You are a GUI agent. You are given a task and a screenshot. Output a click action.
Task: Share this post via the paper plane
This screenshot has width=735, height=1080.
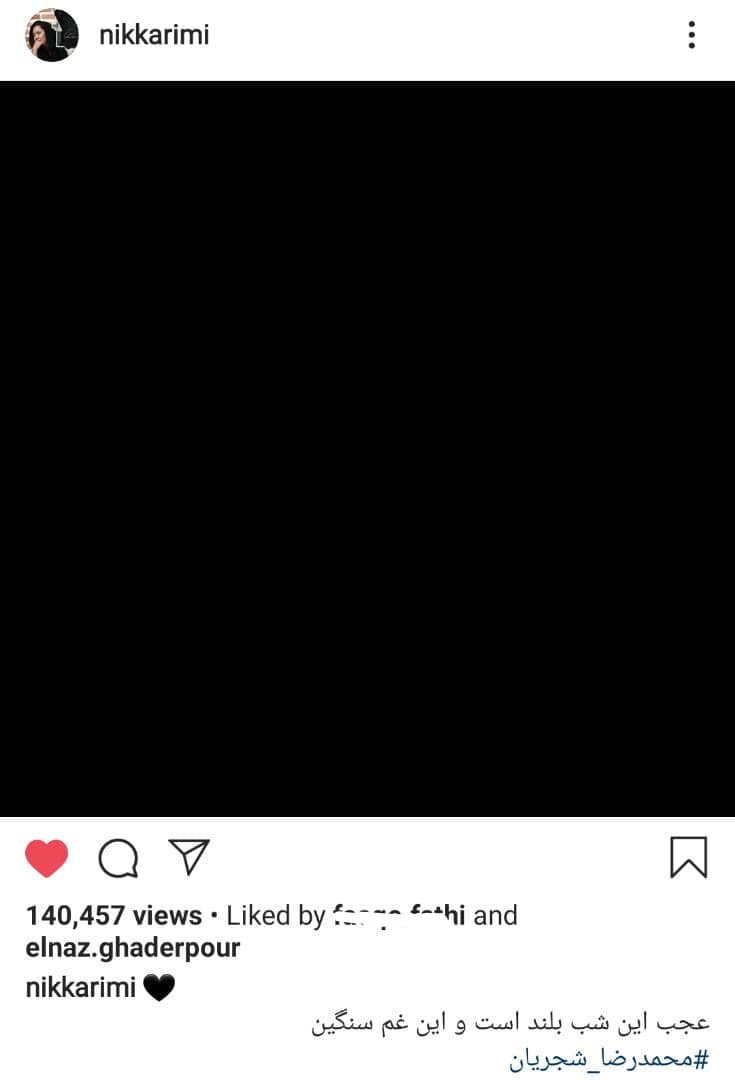coord(188,857)
